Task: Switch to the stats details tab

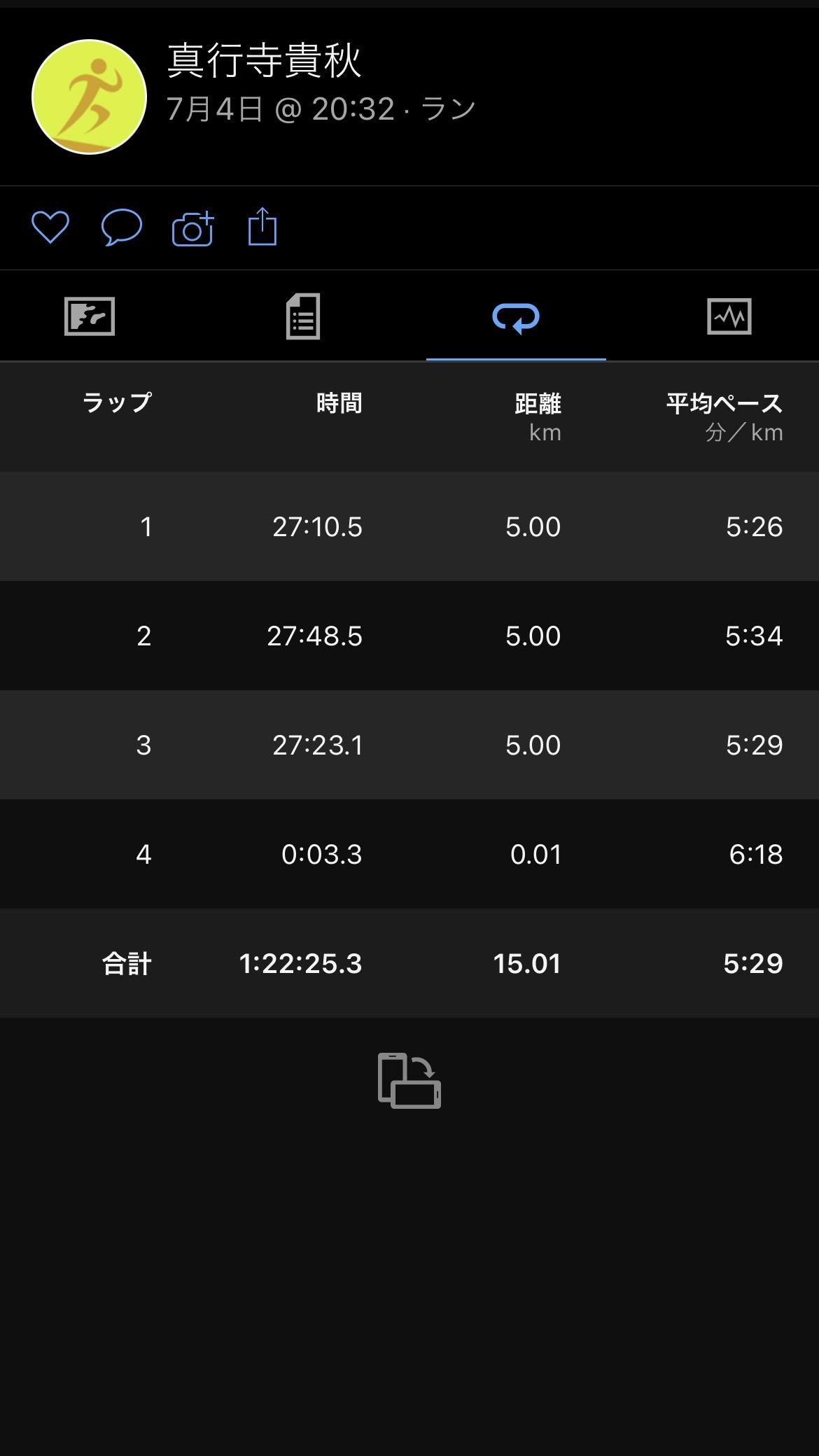Action: click(303, 316)
